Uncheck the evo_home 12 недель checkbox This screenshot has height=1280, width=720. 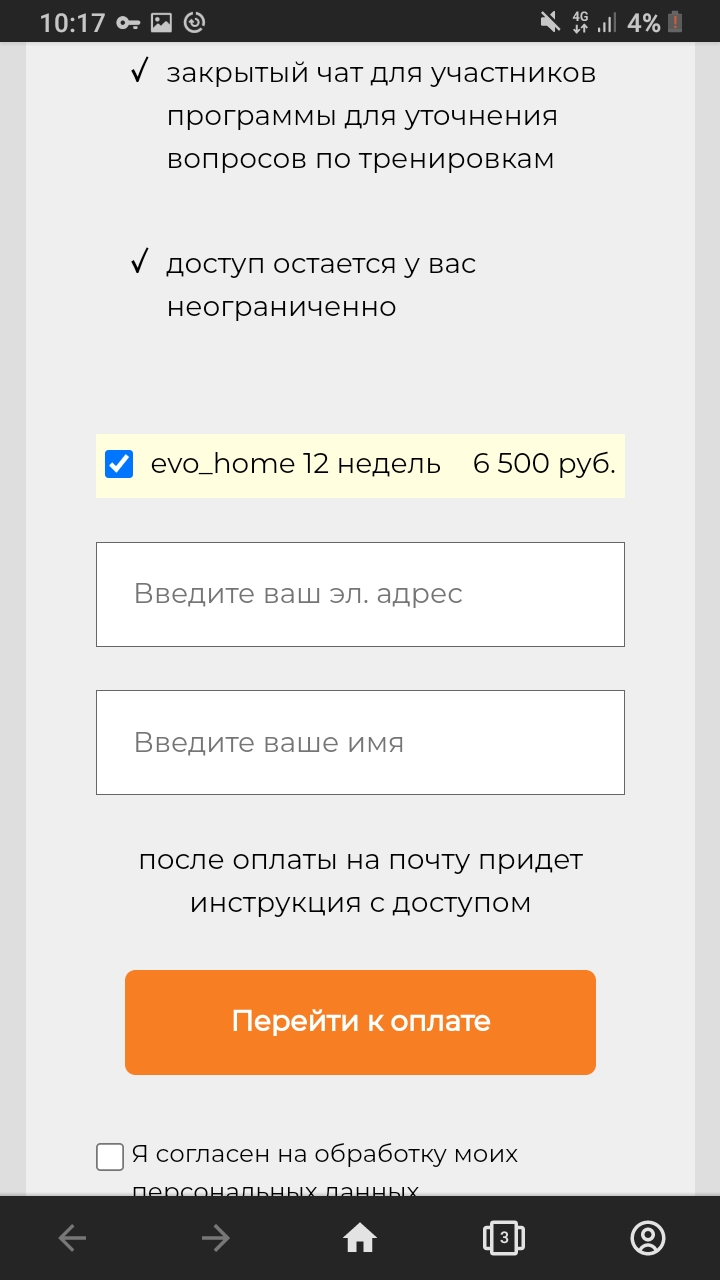pyautogui.click(x=119, y=464)
